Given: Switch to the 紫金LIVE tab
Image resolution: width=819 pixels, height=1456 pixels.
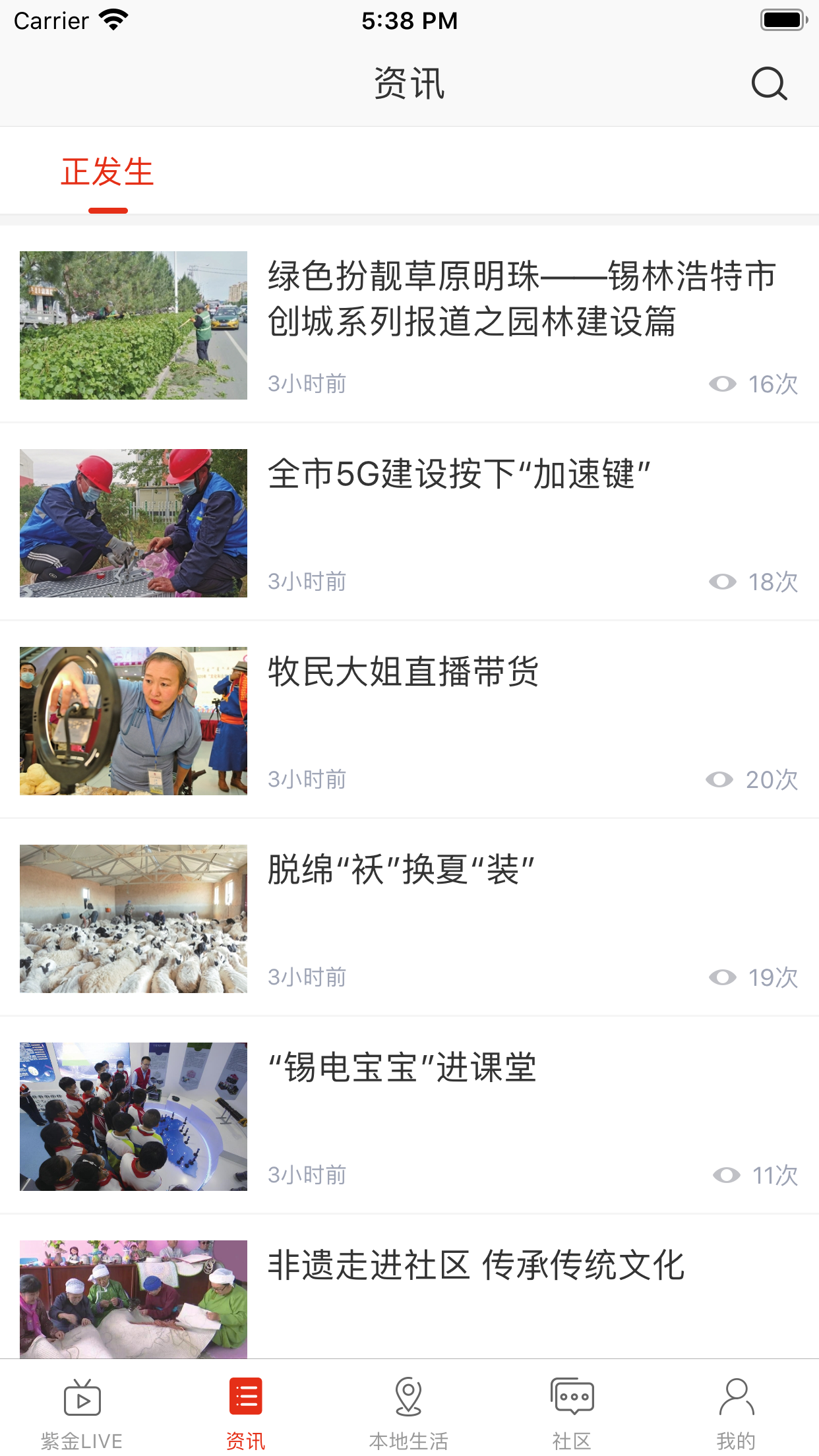Looking at the screenshot, I should tap(82, 1412).
